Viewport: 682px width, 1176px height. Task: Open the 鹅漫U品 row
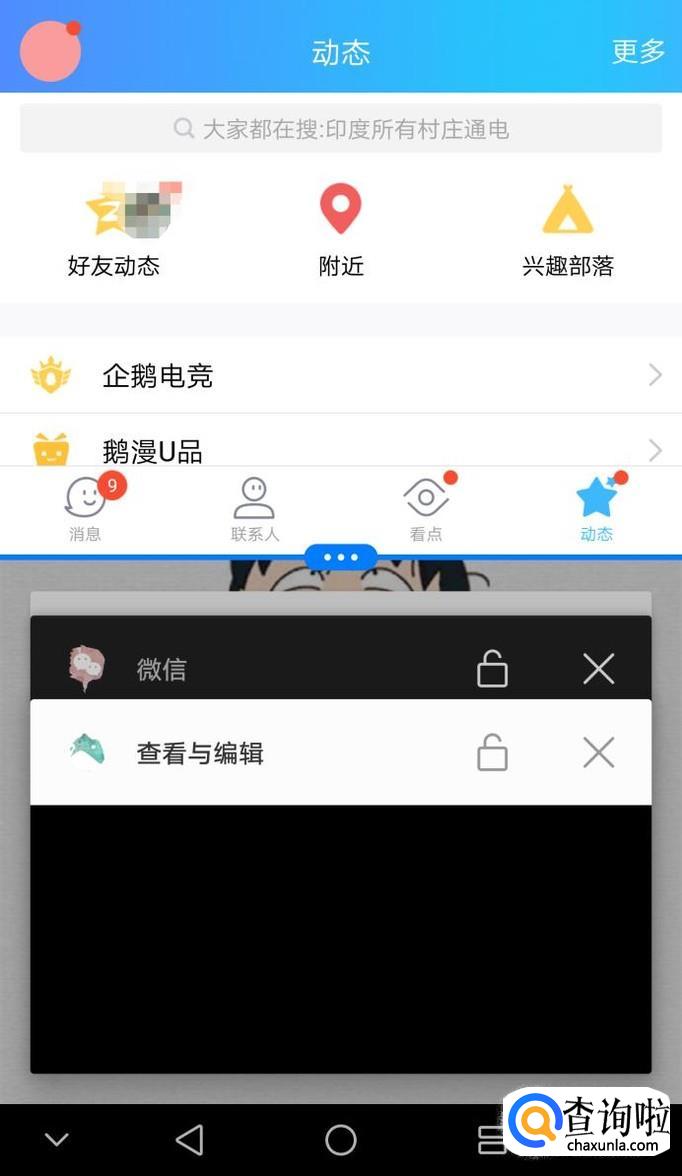[341, 441]
